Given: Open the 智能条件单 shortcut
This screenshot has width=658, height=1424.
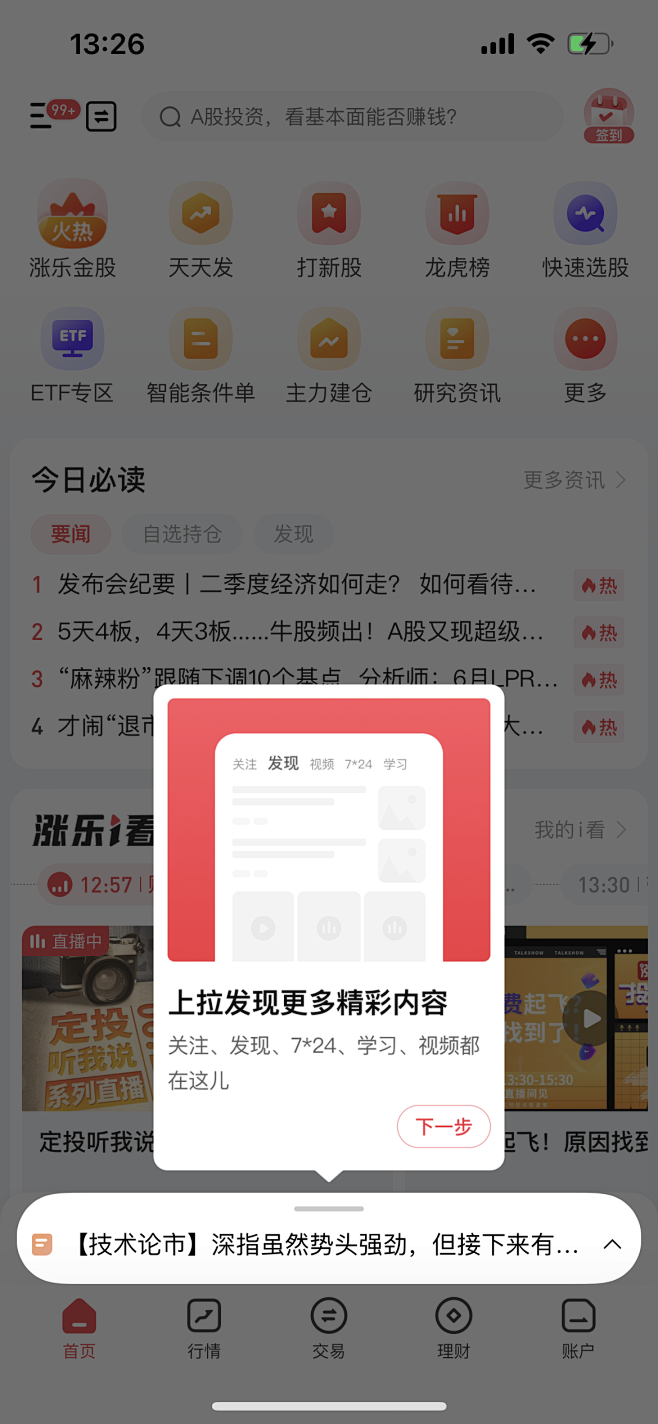Looking at the screenshot, I should pyautogui.click(x=200, y=355).
